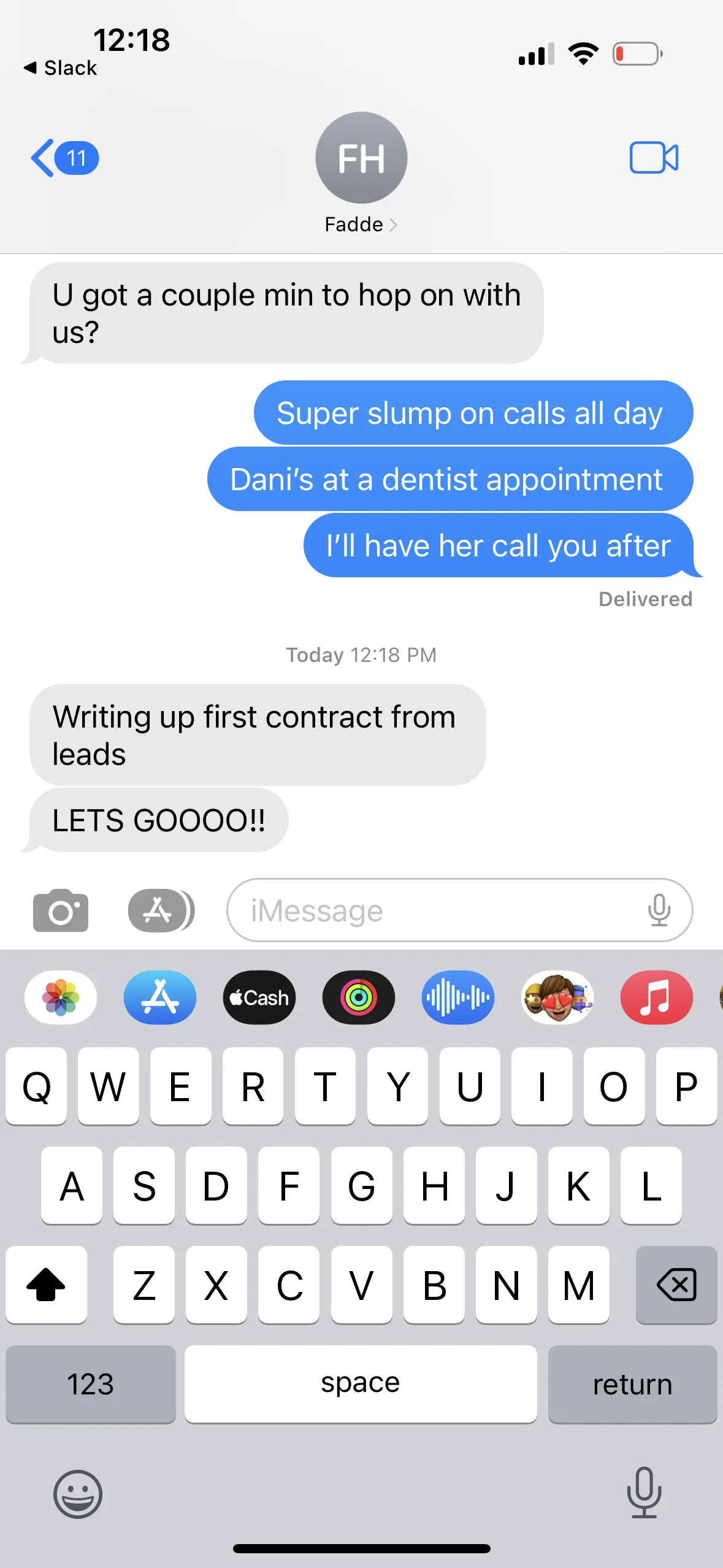Tap the backspace key
Image resolution: width=723 pixels, height=1568 pixels.
coord(676,1285)
